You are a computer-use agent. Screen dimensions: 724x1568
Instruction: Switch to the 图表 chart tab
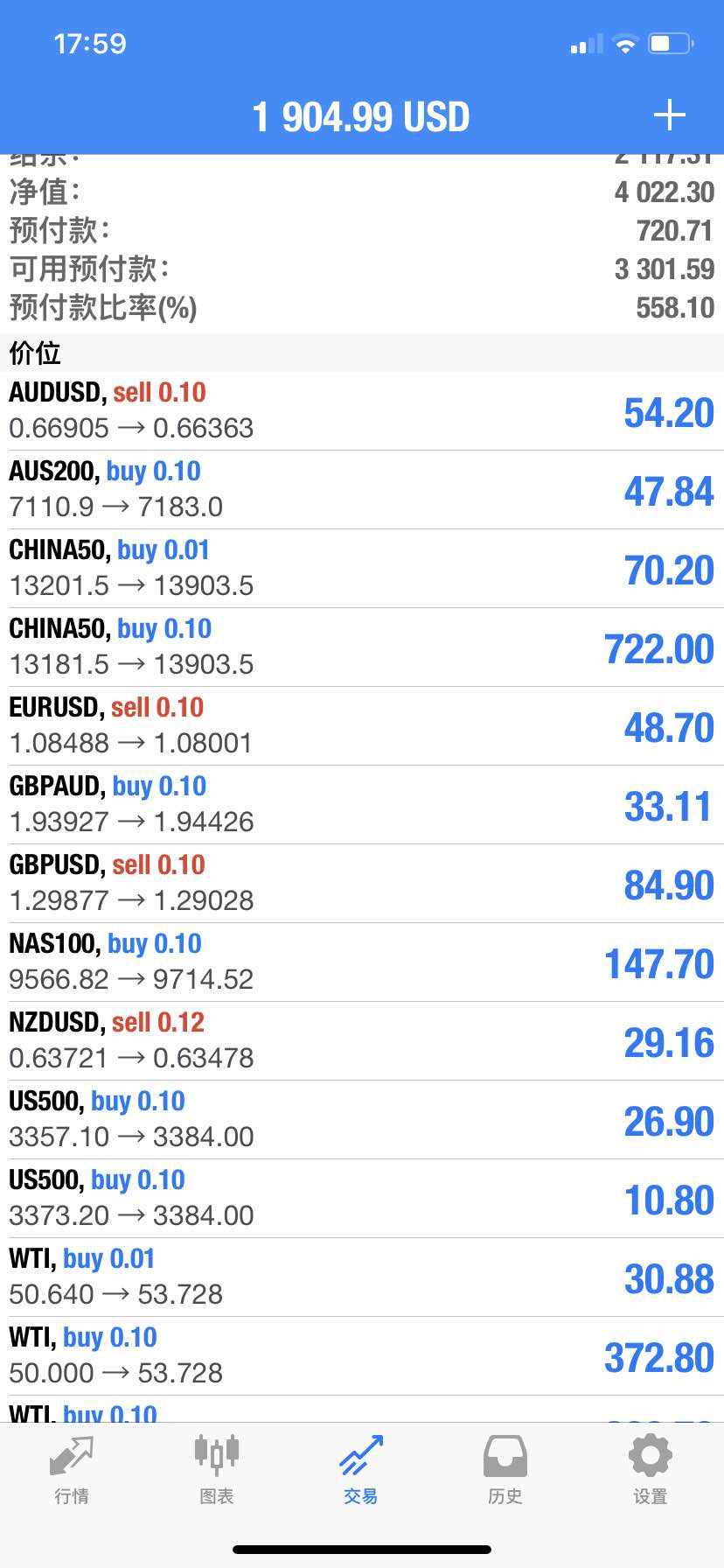(216, 1470)
